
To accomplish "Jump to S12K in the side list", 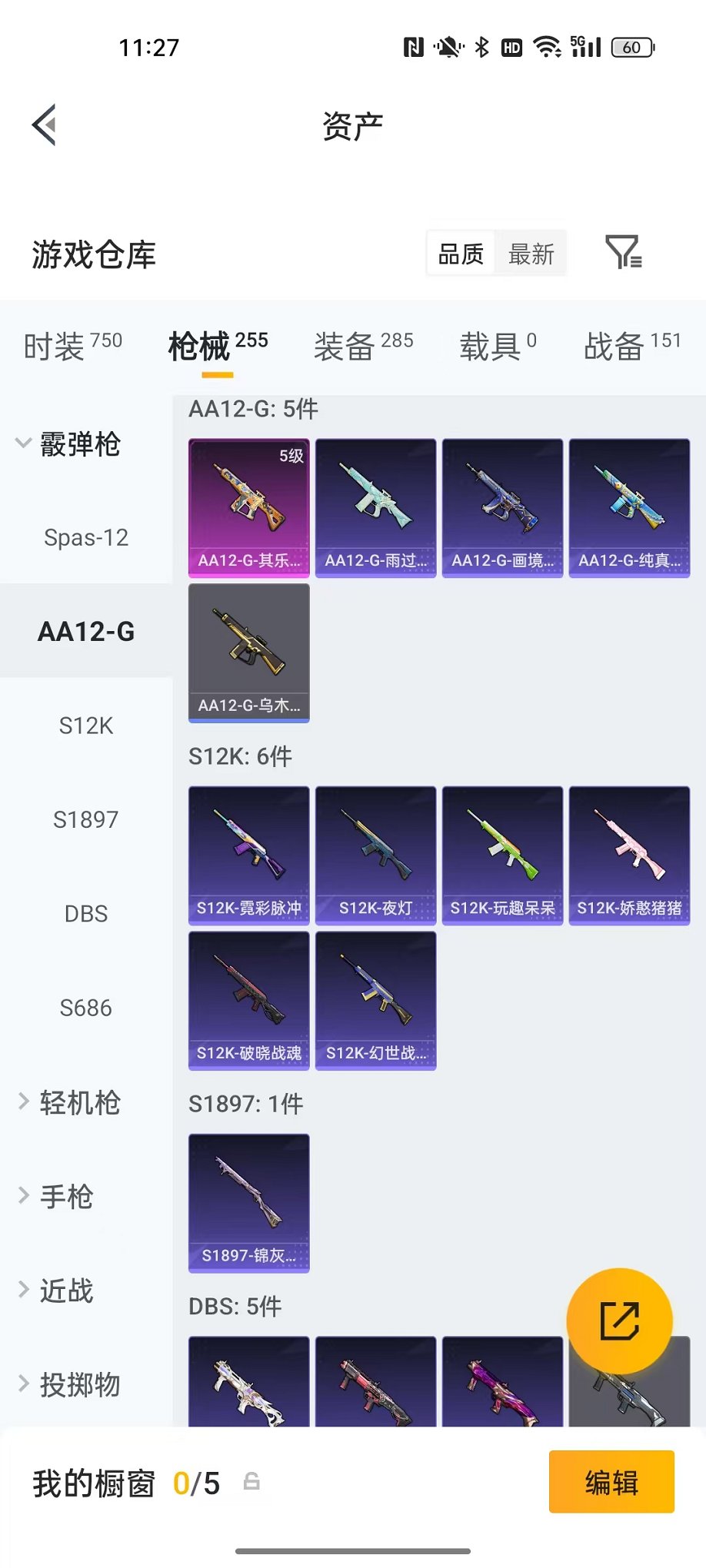I will point(86,726).
